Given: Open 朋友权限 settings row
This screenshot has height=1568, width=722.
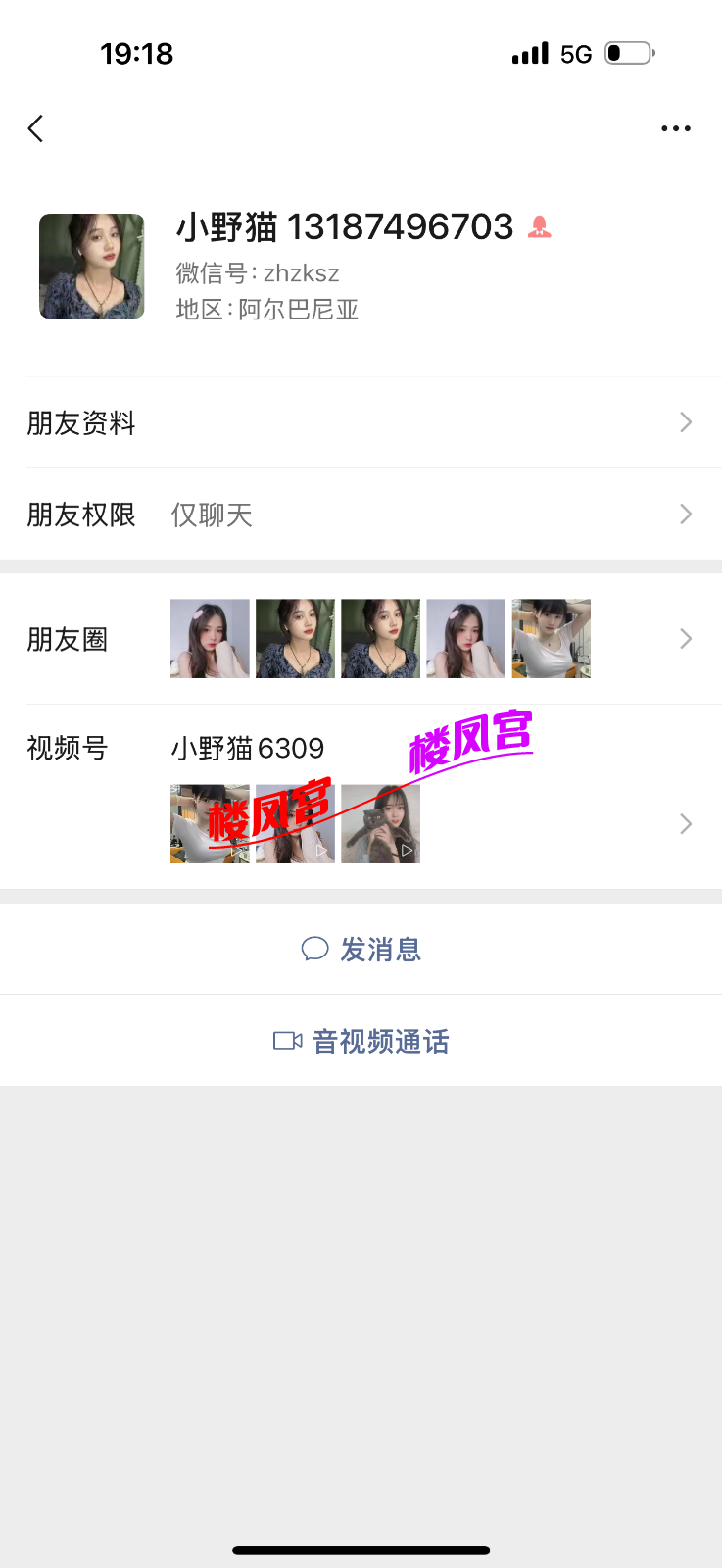Looking at the screenshot, I should coord(361,514).
